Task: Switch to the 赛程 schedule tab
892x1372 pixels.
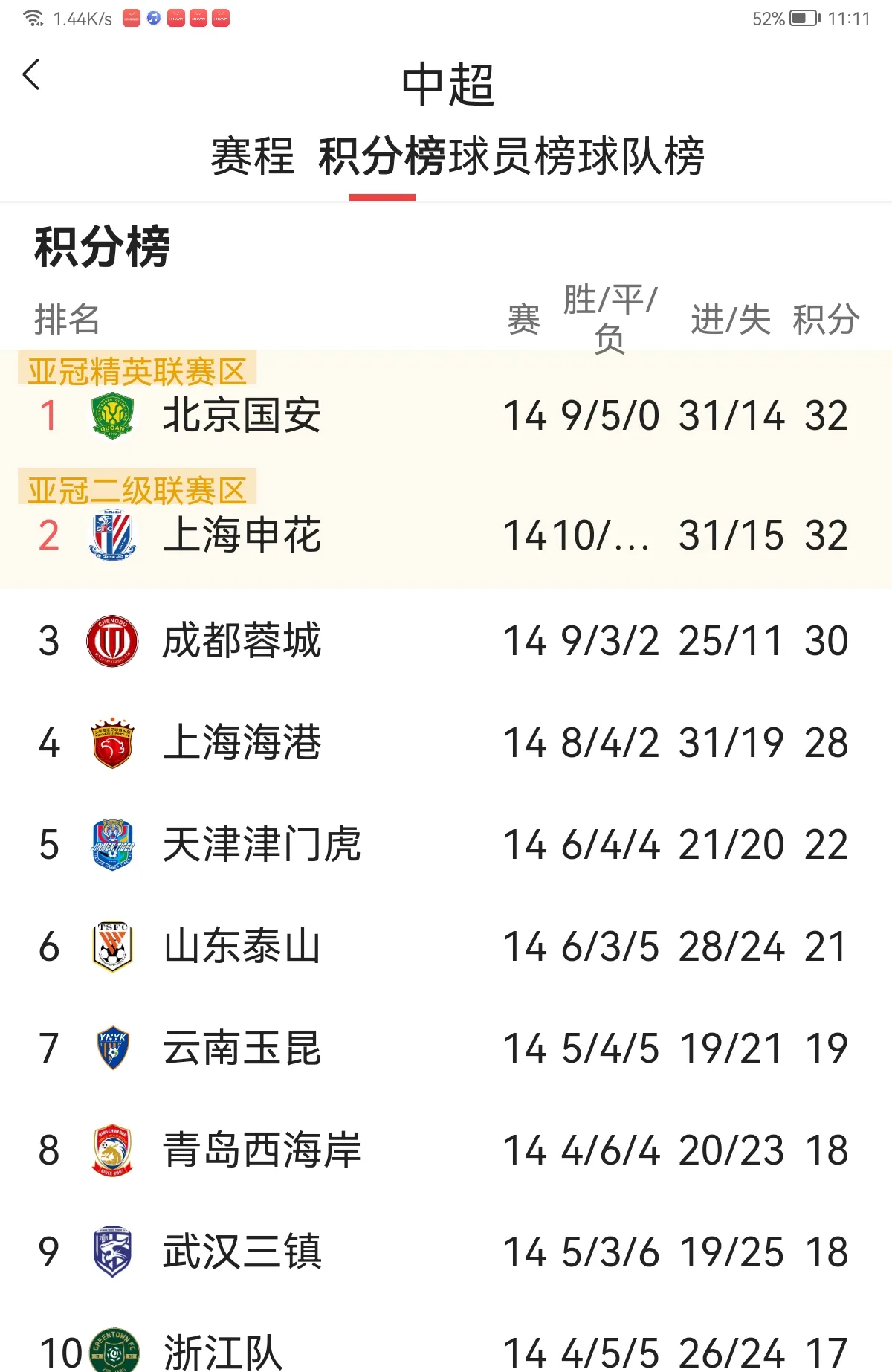Action: coord(253,154)
